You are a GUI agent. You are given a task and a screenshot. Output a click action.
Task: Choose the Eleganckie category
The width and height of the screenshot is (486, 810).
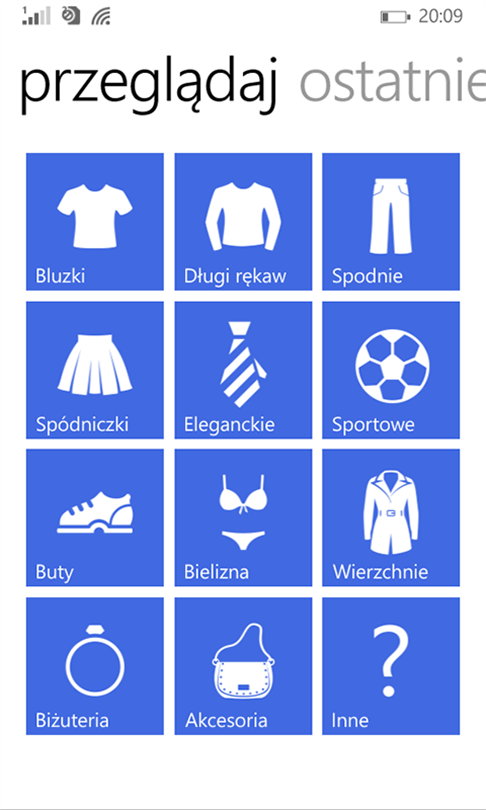click(x=243, y=370)
